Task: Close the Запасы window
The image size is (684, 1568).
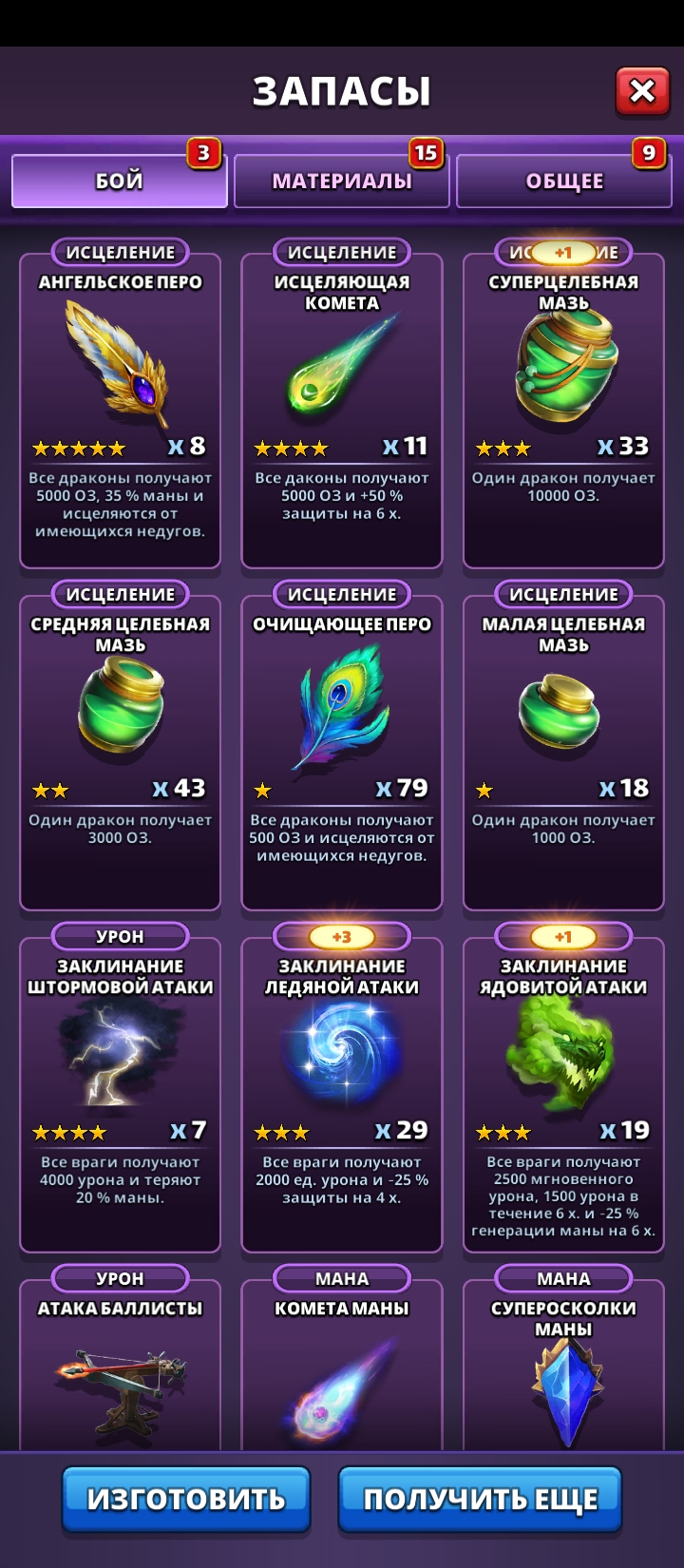Action: coord(642,91)
